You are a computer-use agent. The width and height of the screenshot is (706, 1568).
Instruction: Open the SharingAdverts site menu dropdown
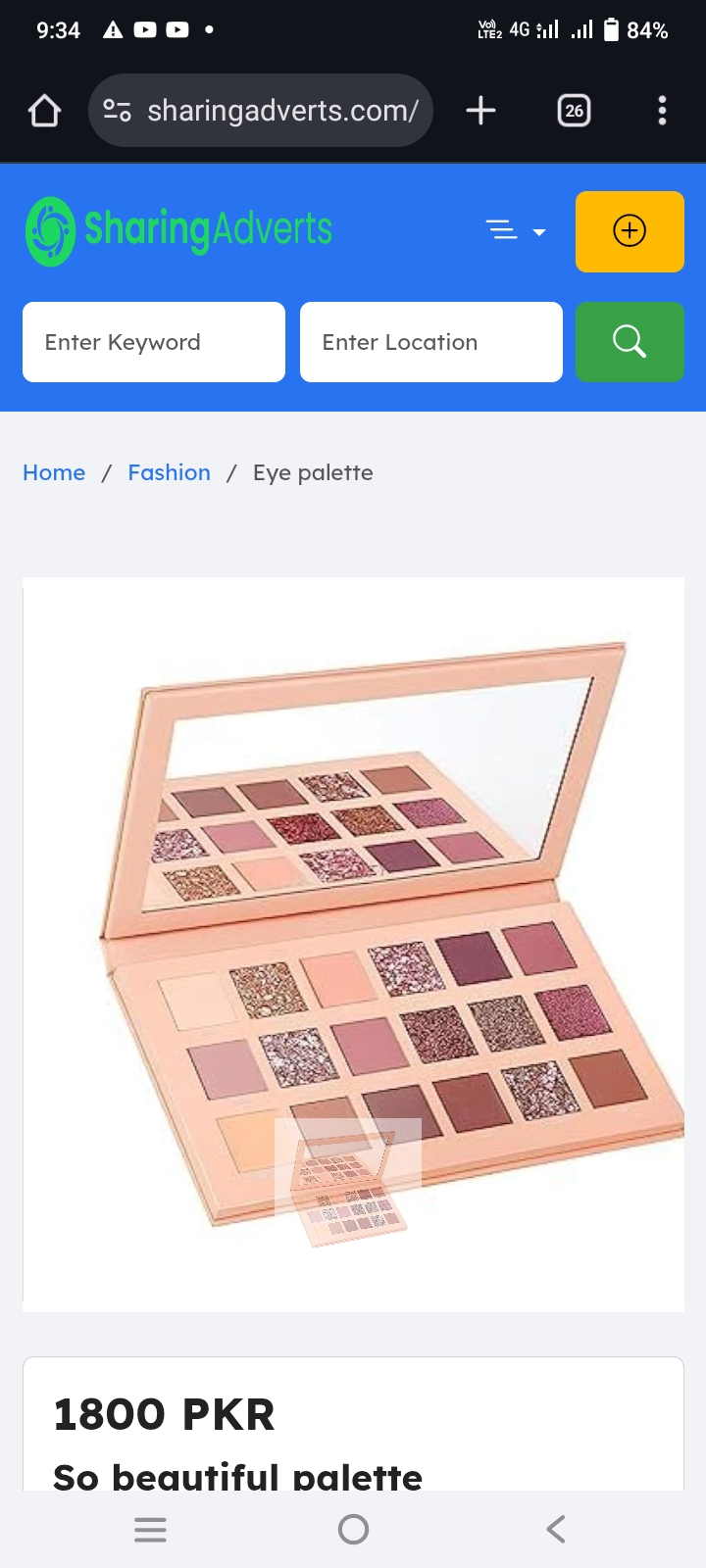[516, 231]
